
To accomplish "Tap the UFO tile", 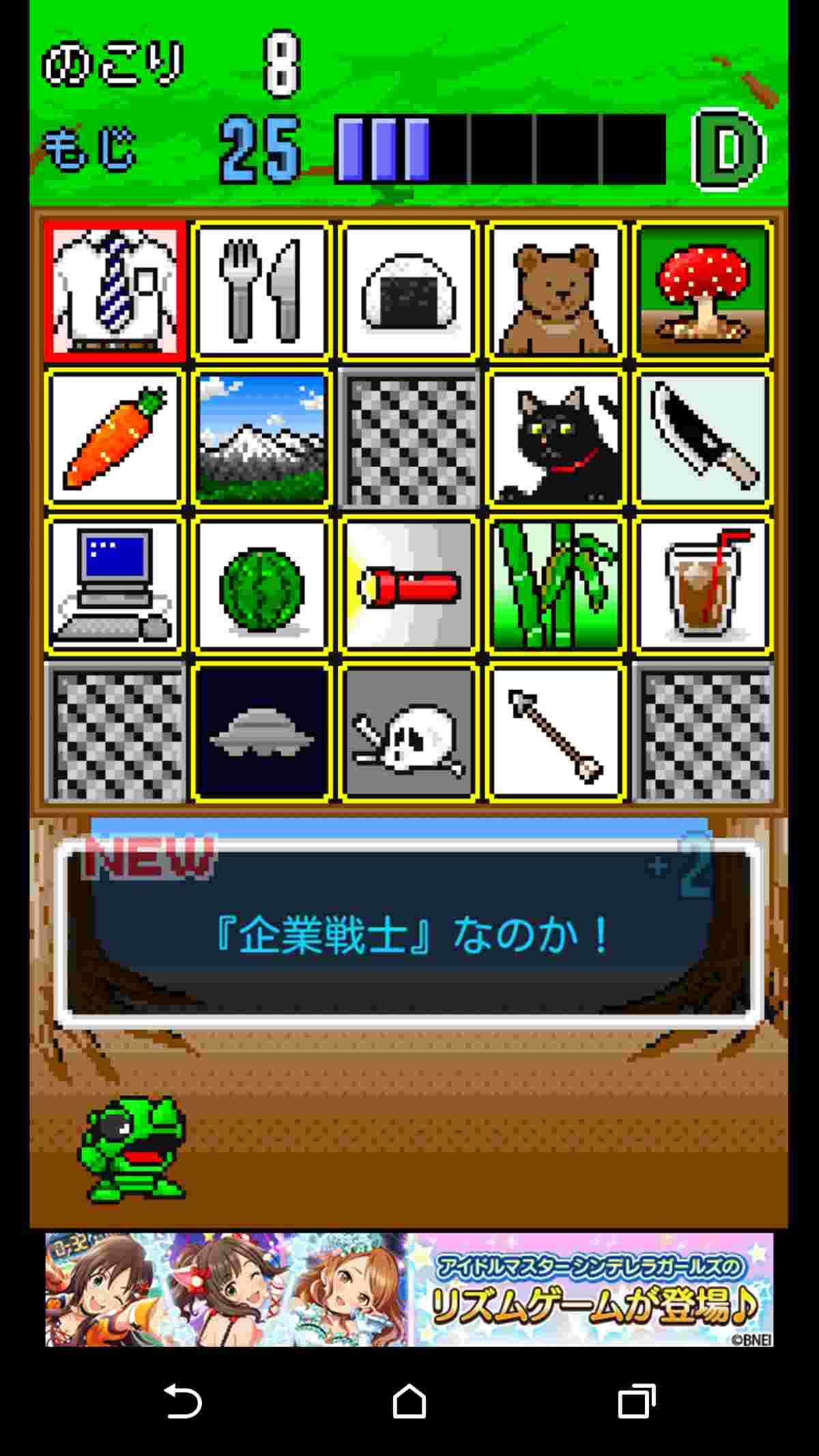I will [261, 732].
